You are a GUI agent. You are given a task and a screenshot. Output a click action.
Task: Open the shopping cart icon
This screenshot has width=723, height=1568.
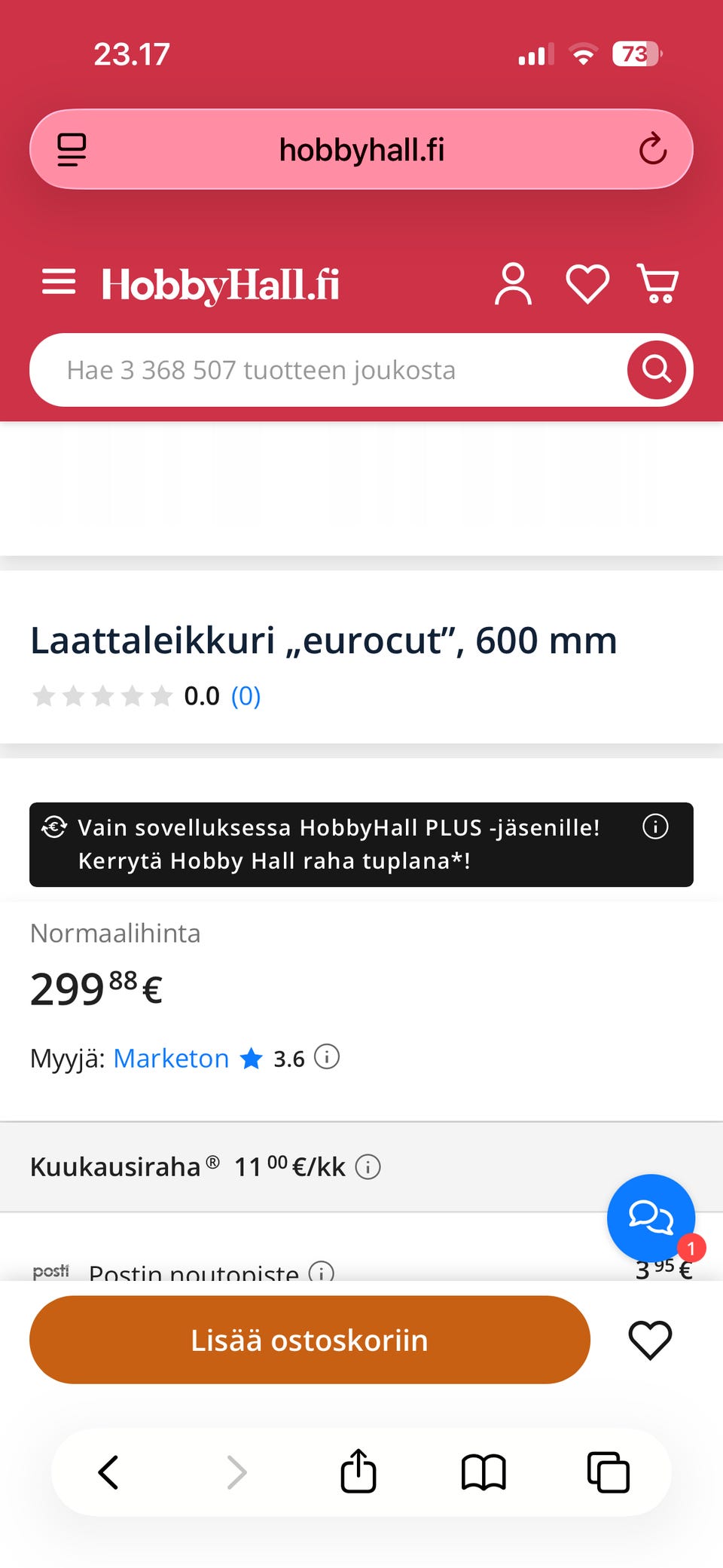(657, 283)
